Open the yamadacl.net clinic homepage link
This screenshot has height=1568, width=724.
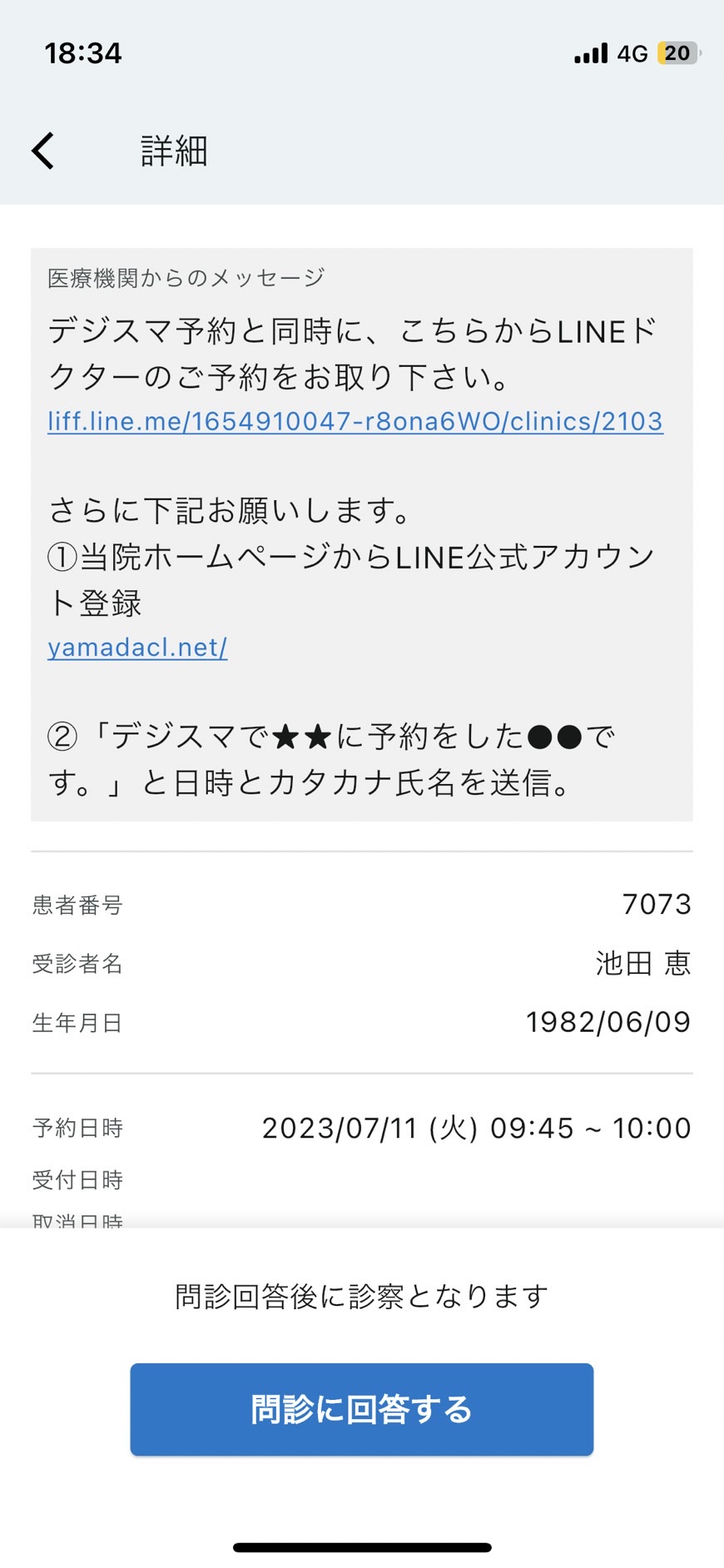(x=137, y=648)
